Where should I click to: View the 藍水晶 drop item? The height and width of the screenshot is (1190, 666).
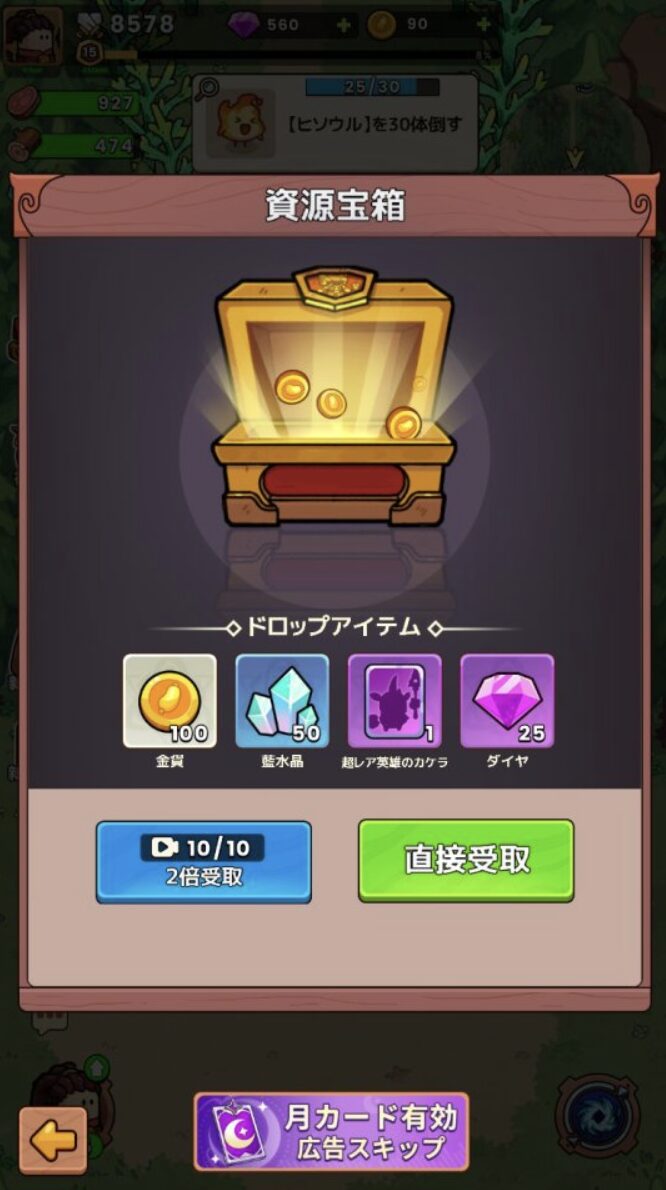(x=282, y=701)
